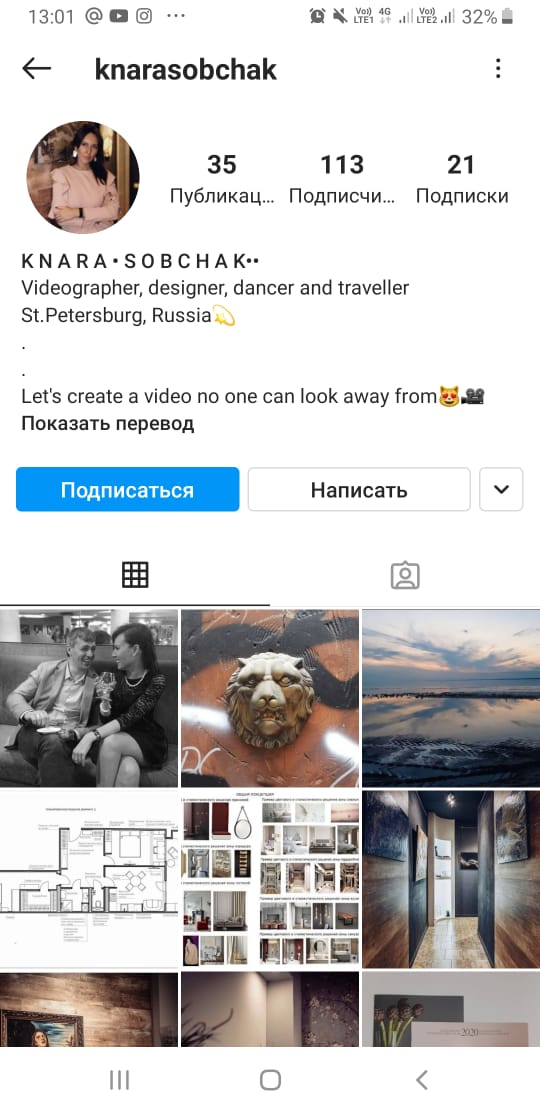Open the bronze lion head post

pos(270,698)
